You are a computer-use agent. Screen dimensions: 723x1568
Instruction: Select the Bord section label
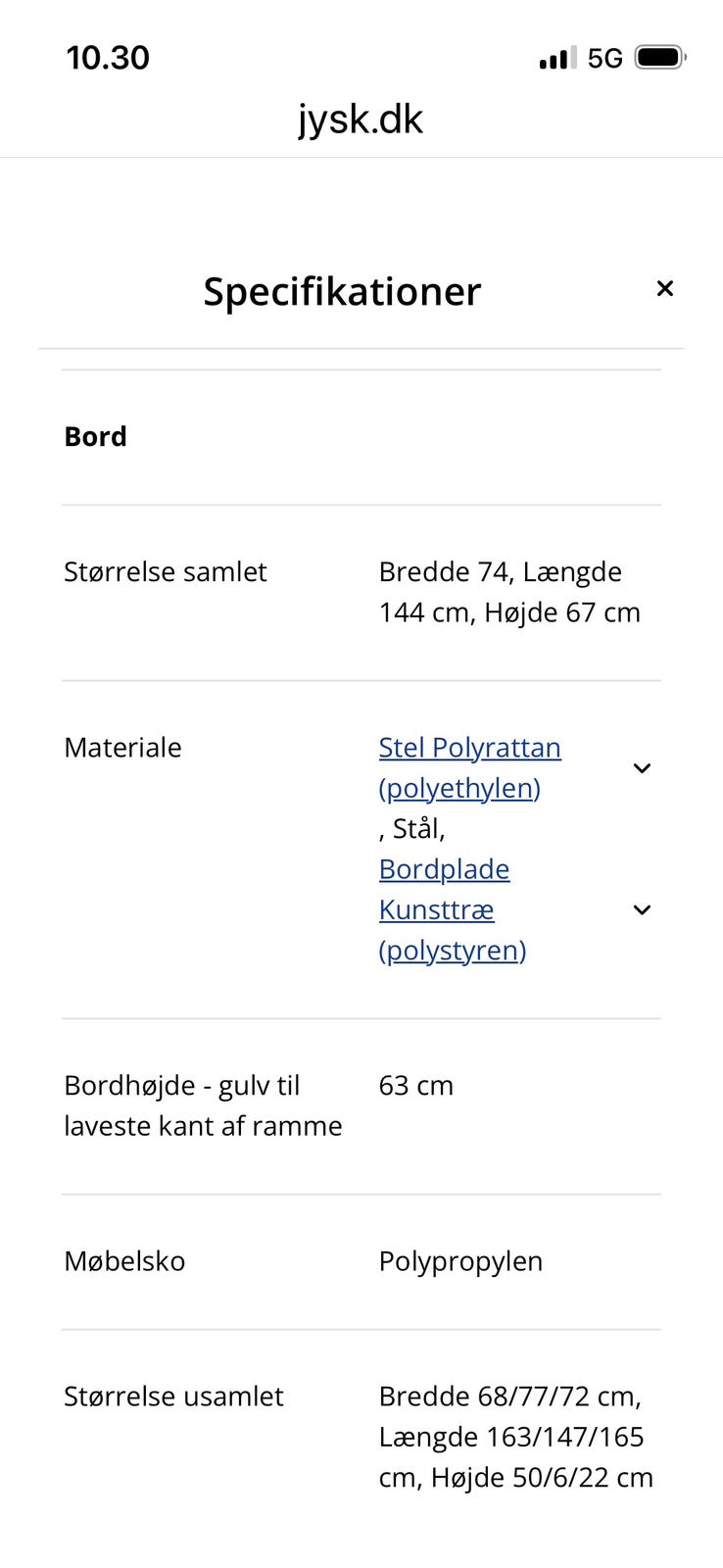click(x=95, y=436)
